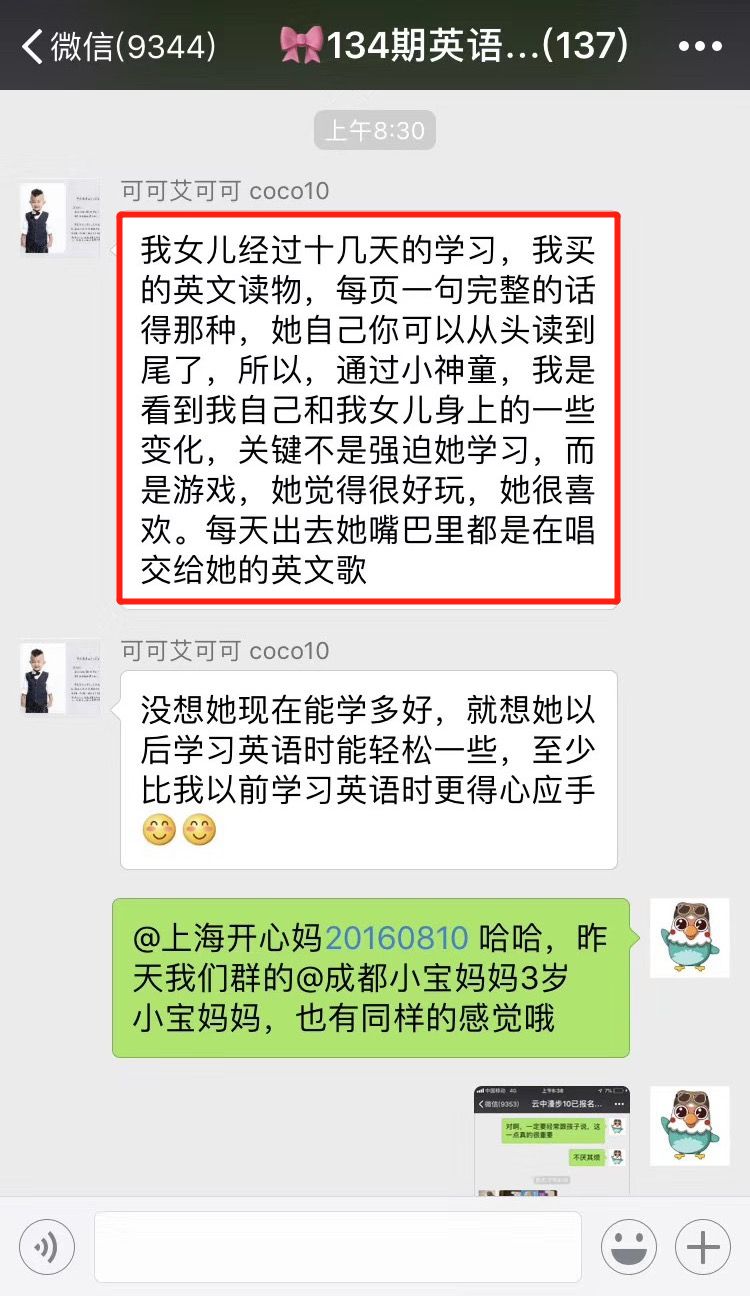Switch to voice message input
This screenshot has height=1296, width=750.
click(x=47, y=1247)
